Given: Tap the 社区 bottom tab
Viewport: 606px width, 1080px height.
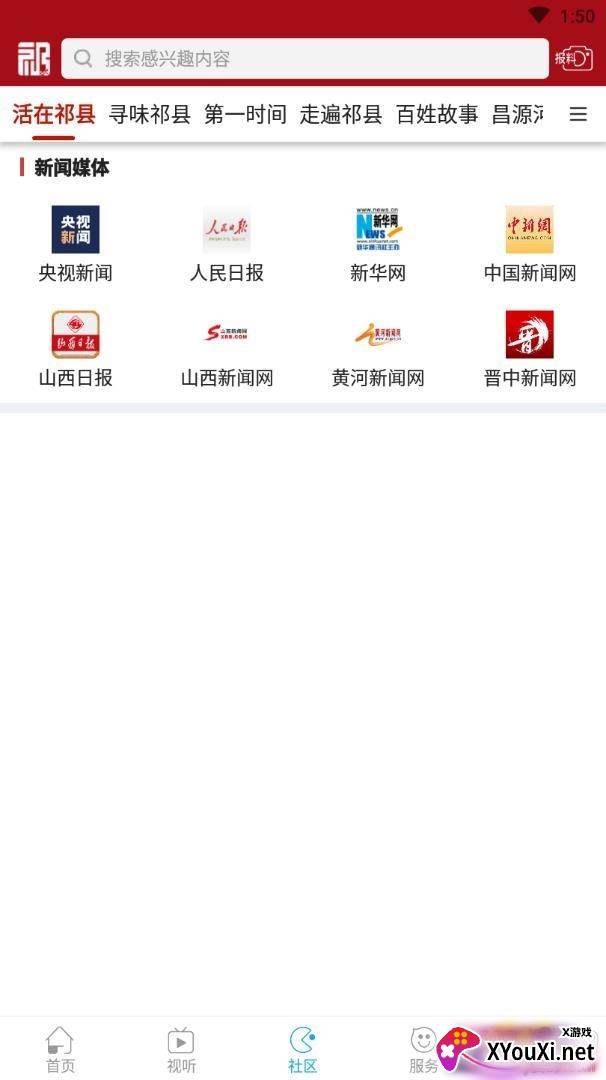Looking at the screenshot, I should pyautogui.click(x=302, y=1049).
